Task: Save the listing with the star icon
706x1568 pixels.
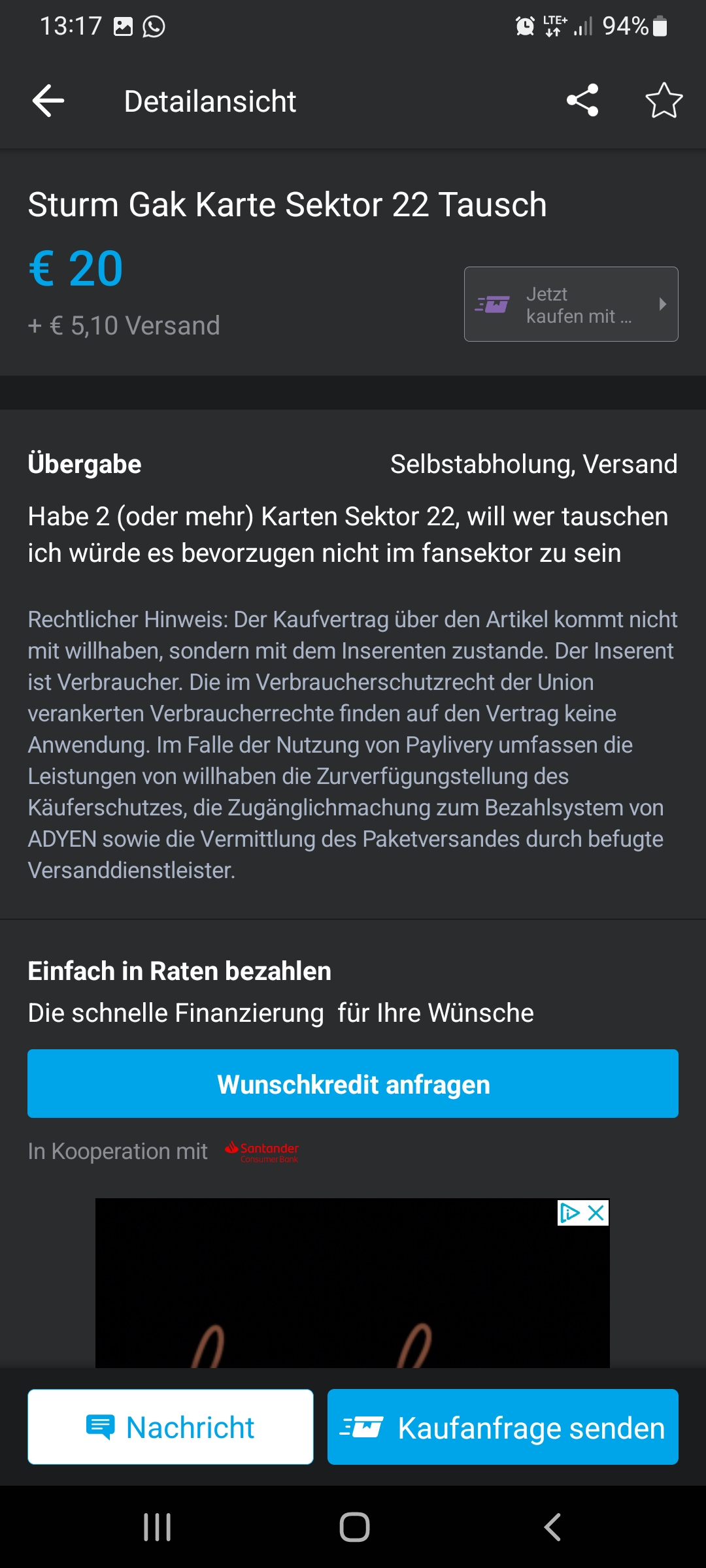Action: point(664,101)
